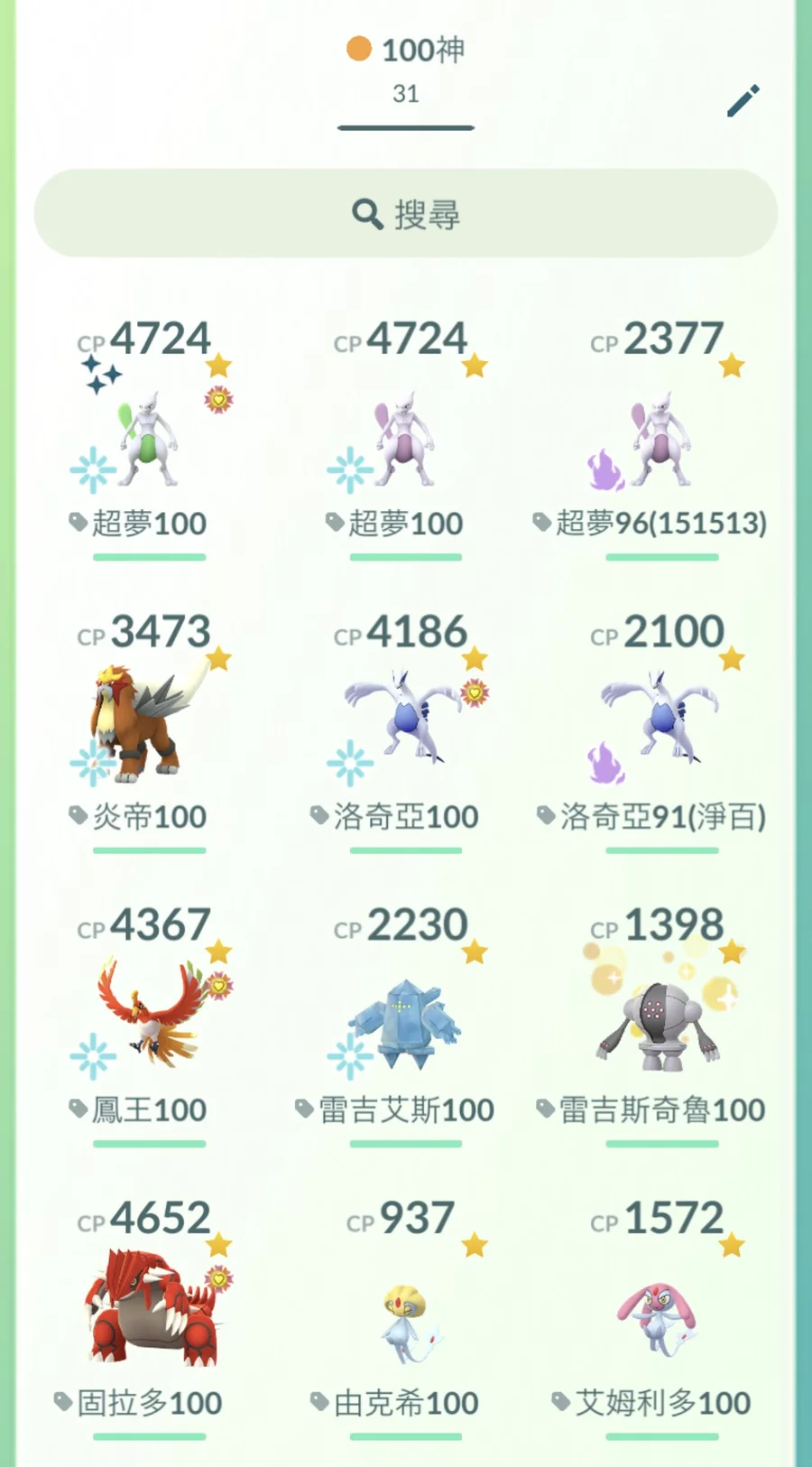Open the 搜尋 search field
The image size is (812, 1467).
click(406, 214)
